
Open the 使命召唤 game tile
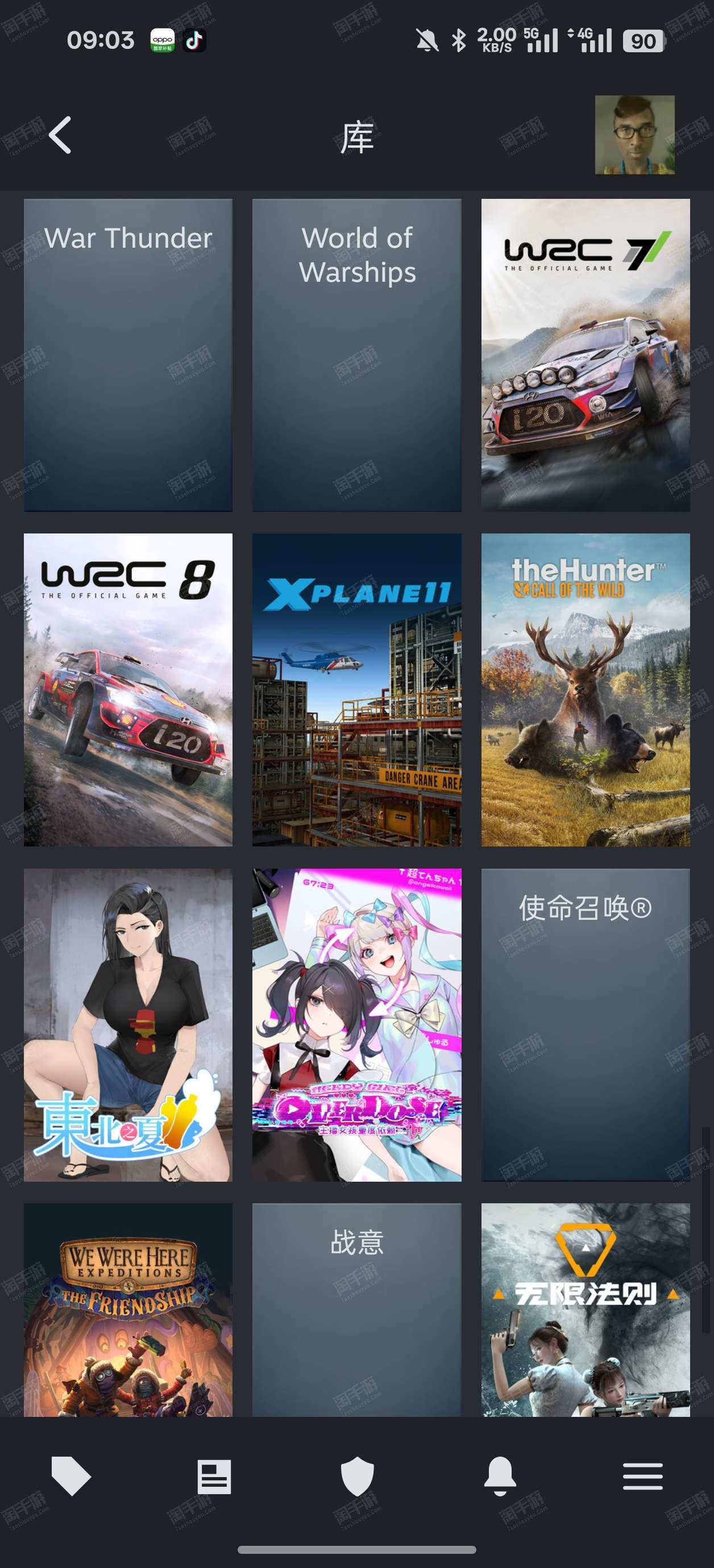[586, 1025]
